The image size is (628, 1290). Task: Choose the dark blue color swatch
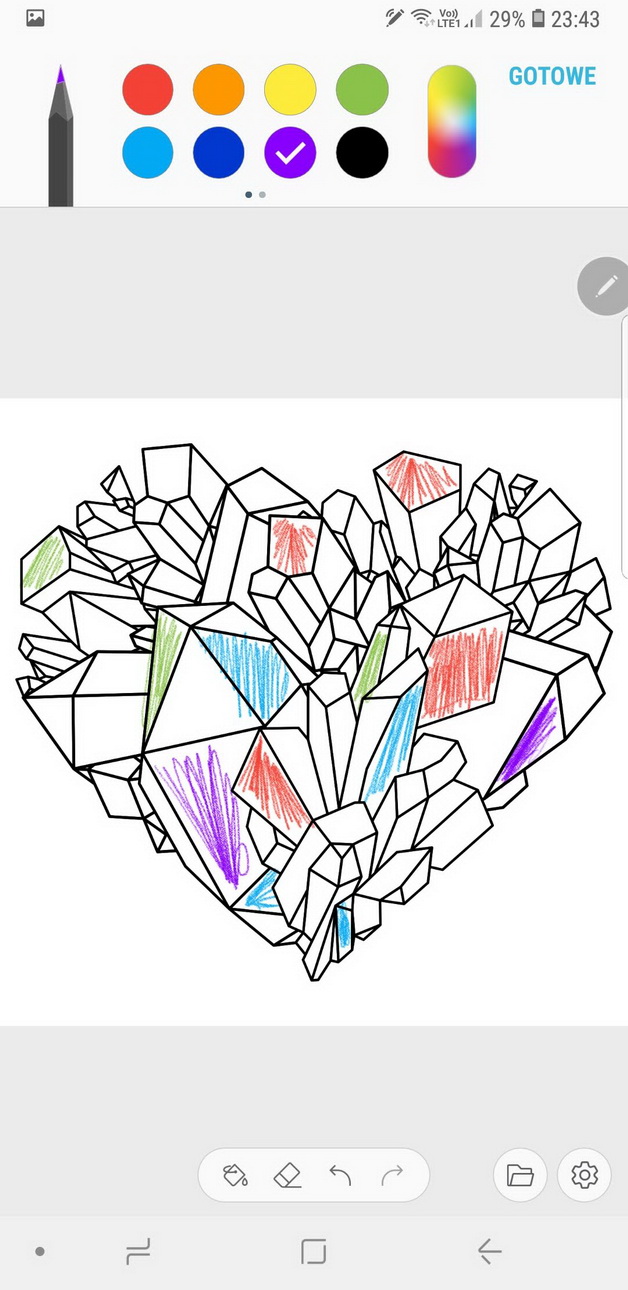[219, 153]
